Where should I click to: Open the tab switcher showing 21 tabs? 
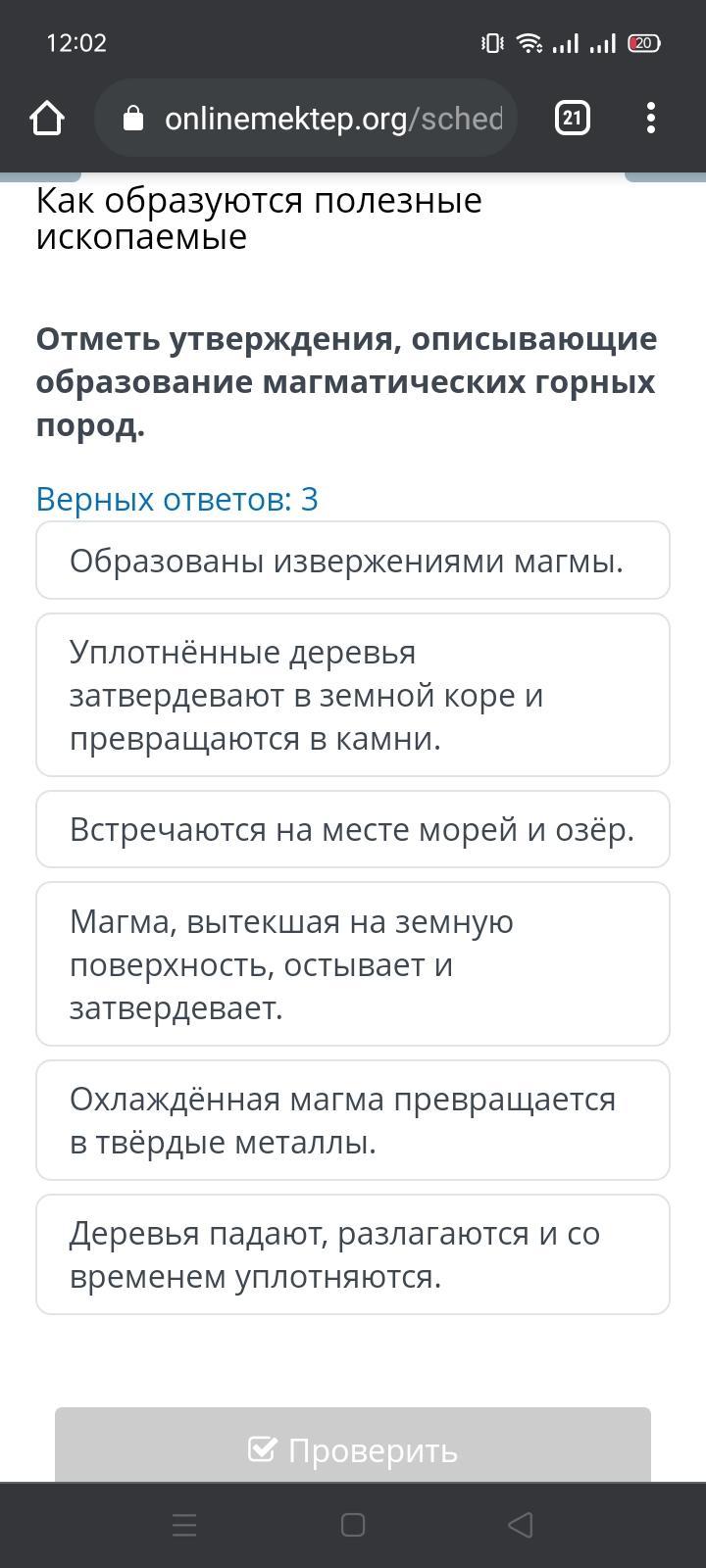tap(573, 119)
